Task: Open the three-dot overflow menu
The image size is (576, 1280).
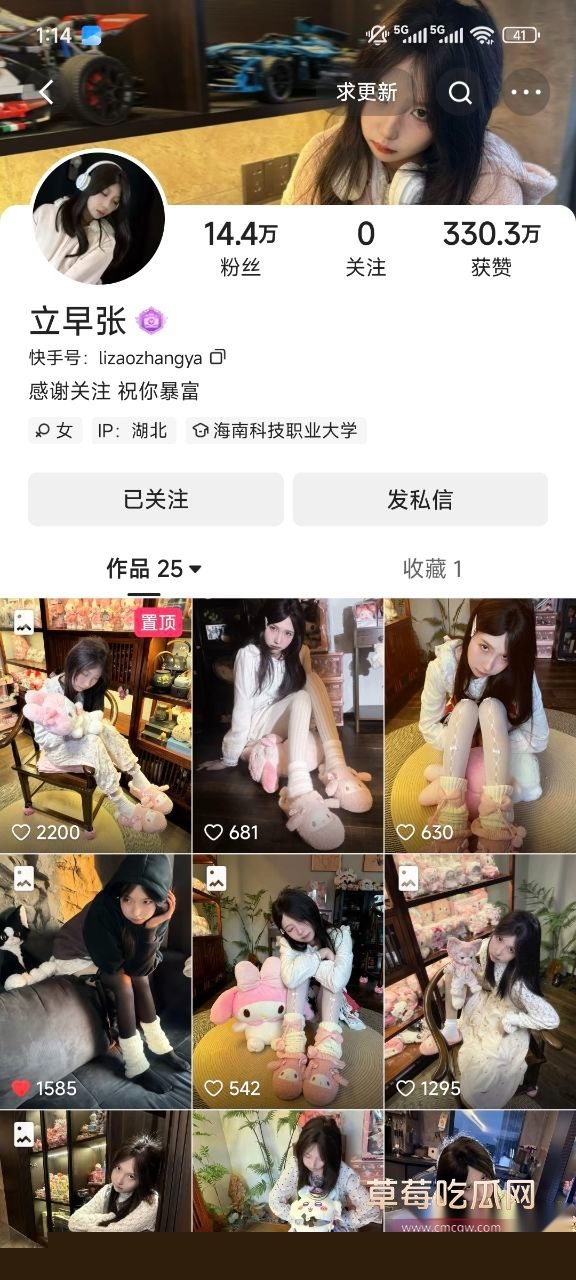Action: click(526, 93)
